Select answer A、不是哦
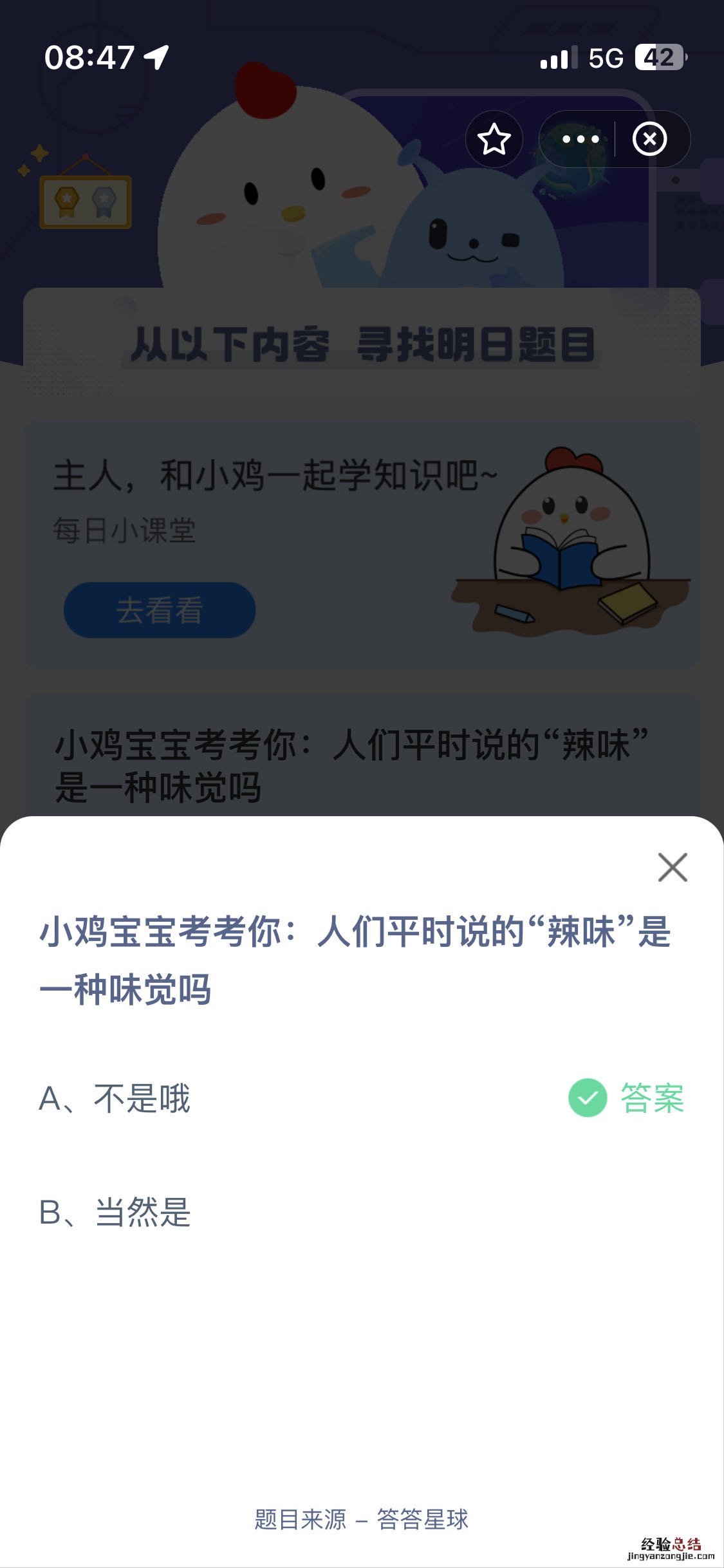This screenshot has width=724, height=1568. [115, 1098]
